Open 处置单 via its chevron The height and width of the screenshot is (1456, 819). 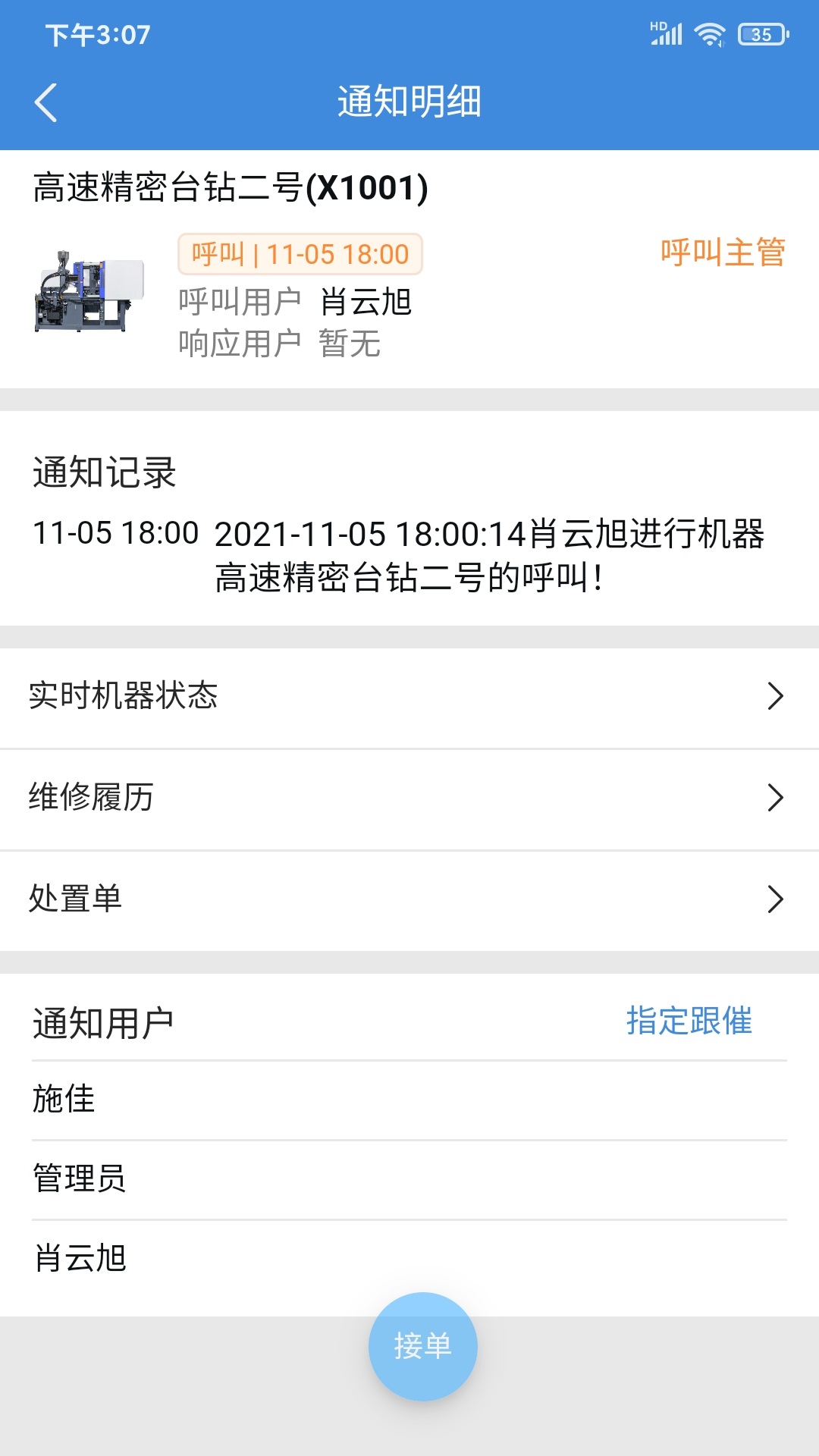(776, 900)
